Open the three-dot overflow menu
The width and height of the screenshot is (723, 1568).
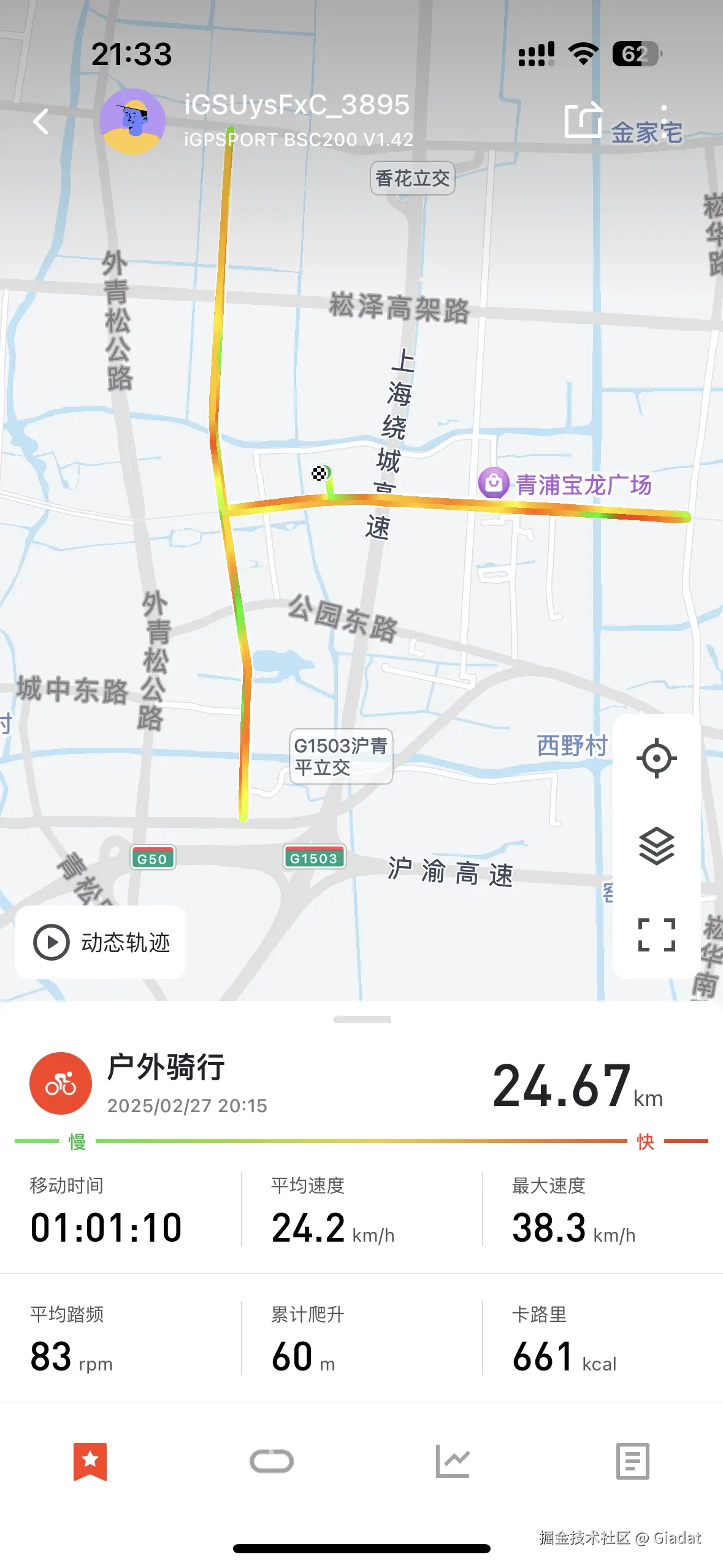[x=664, y=120]
